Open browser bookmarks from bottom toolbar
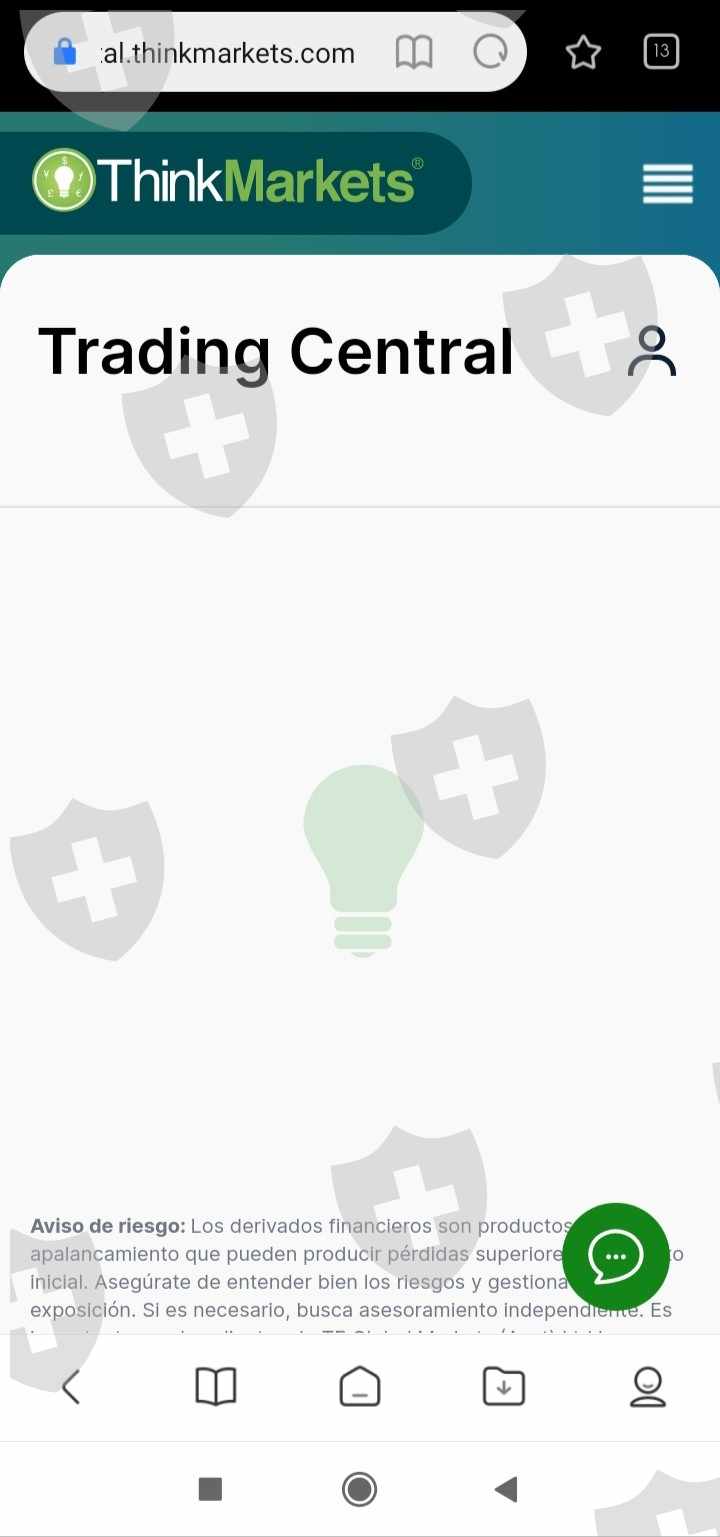 215,1387
